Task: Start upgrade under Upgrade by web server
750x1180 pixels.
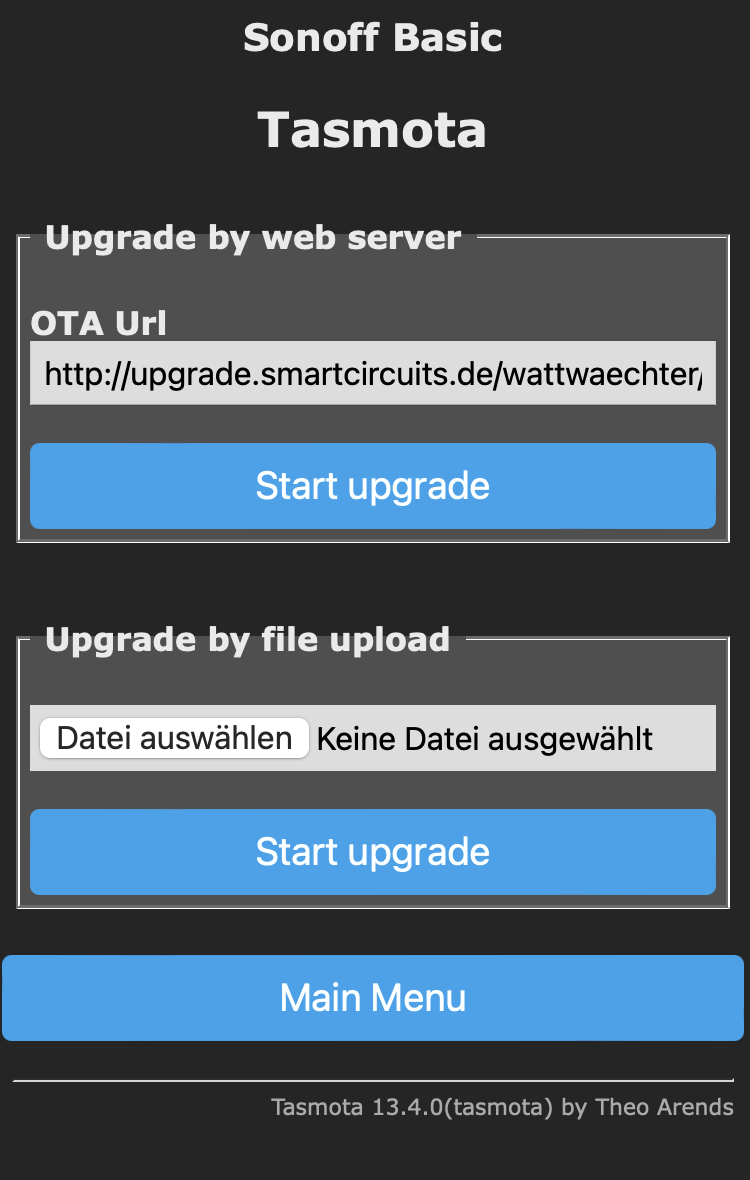Action: 372,486
